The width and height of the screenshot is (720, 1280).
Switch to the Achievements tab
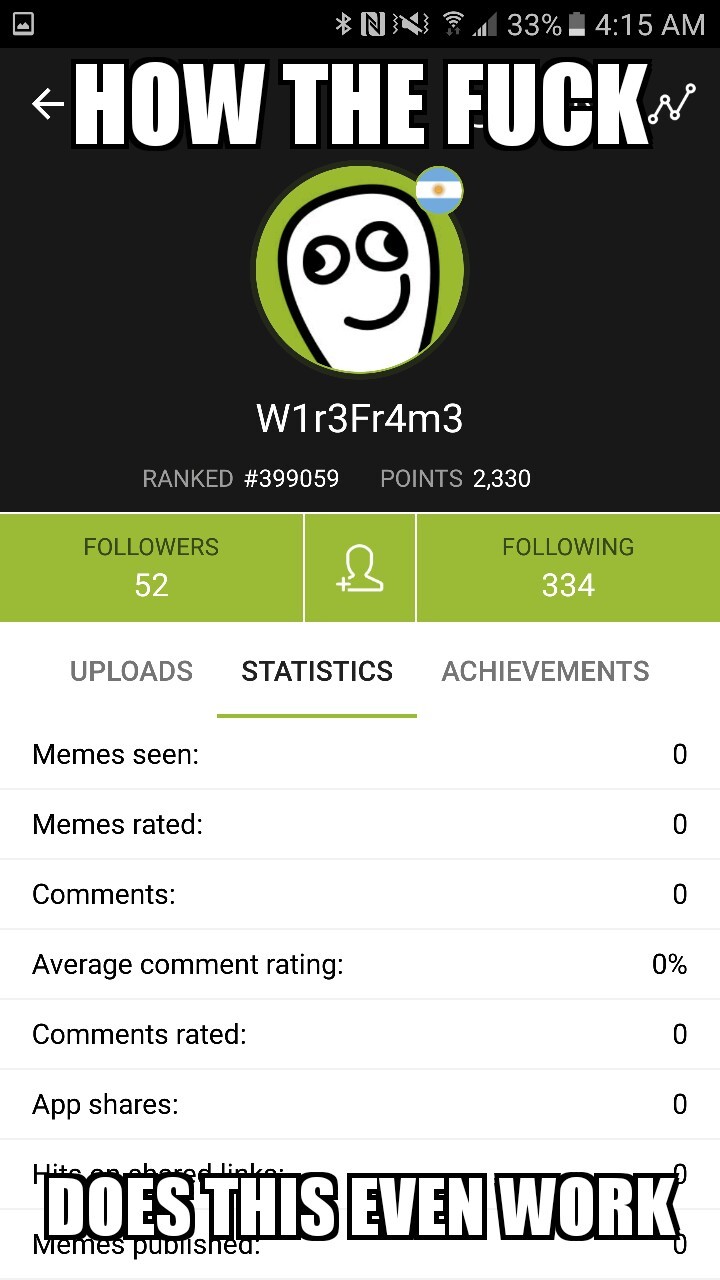click(545, 671)
